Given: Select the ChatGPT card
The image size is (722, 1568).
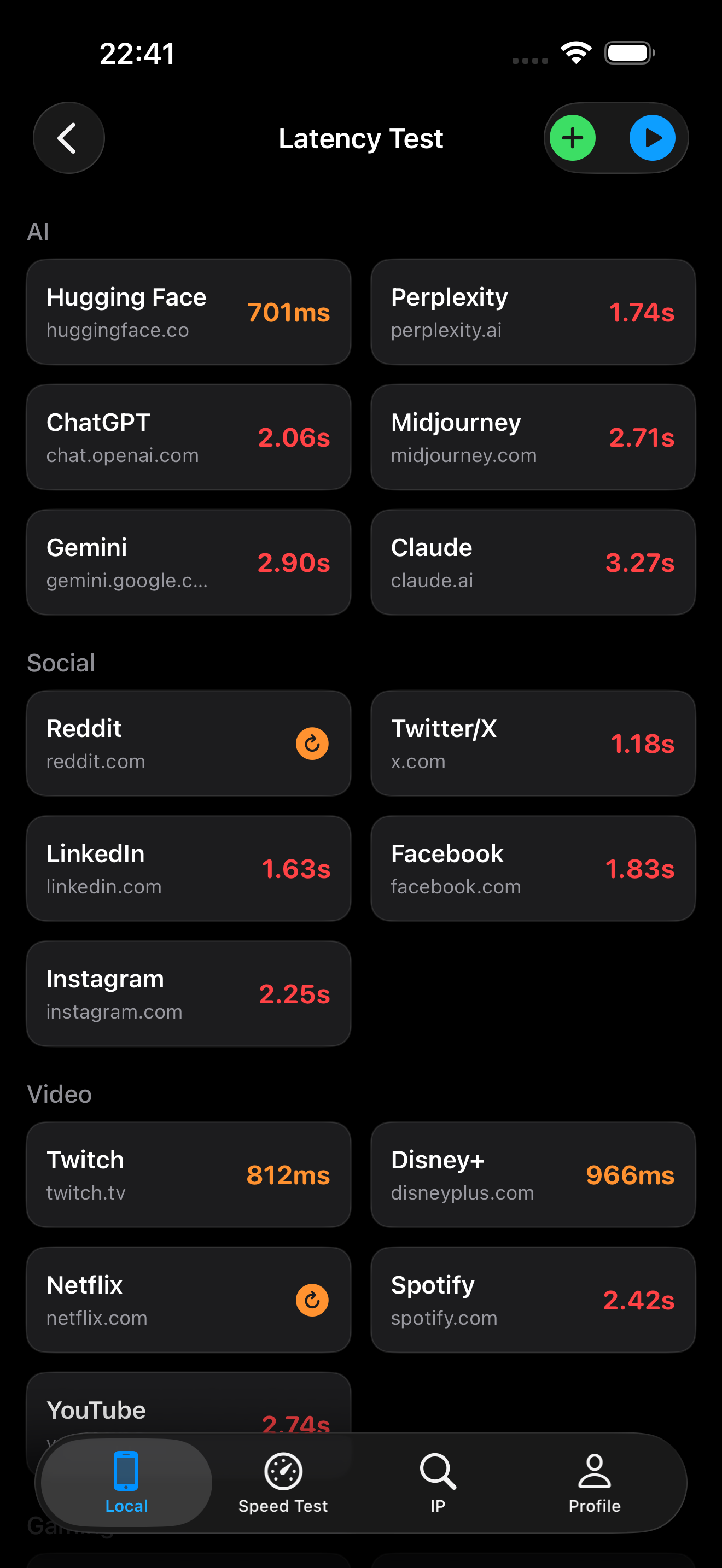Looking at the screenshot, I should click(x=188, y=437).
